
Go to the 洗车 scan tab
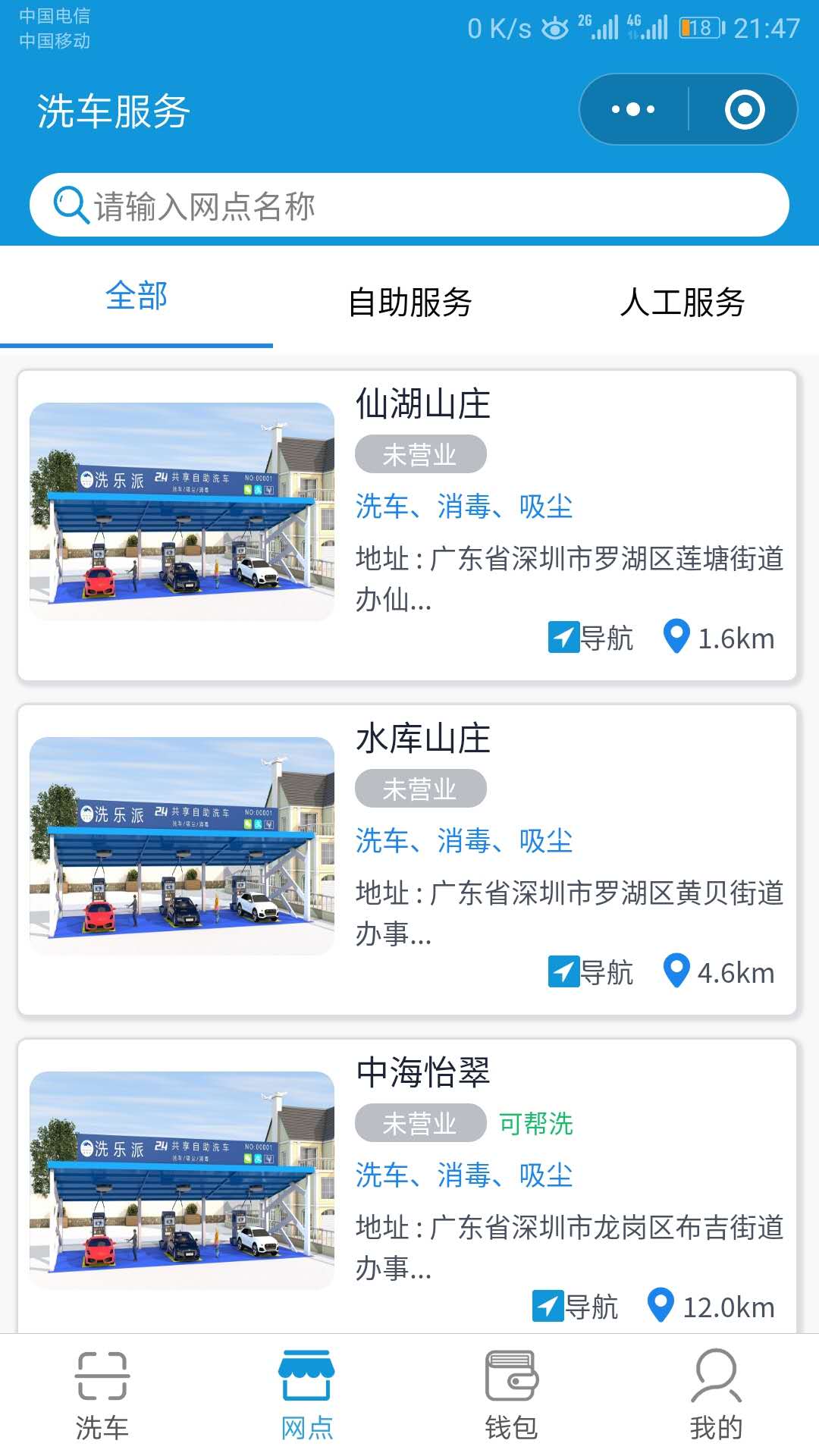coord(102,1395)
